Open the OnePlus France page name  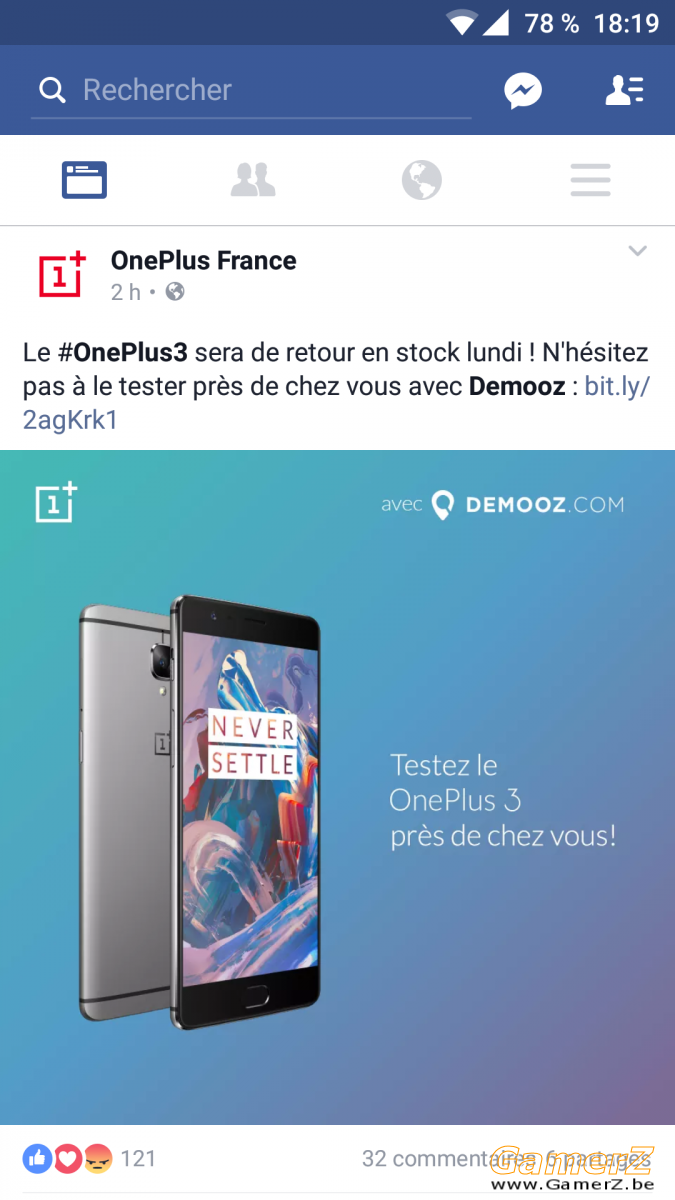click(x=204, y=261)
